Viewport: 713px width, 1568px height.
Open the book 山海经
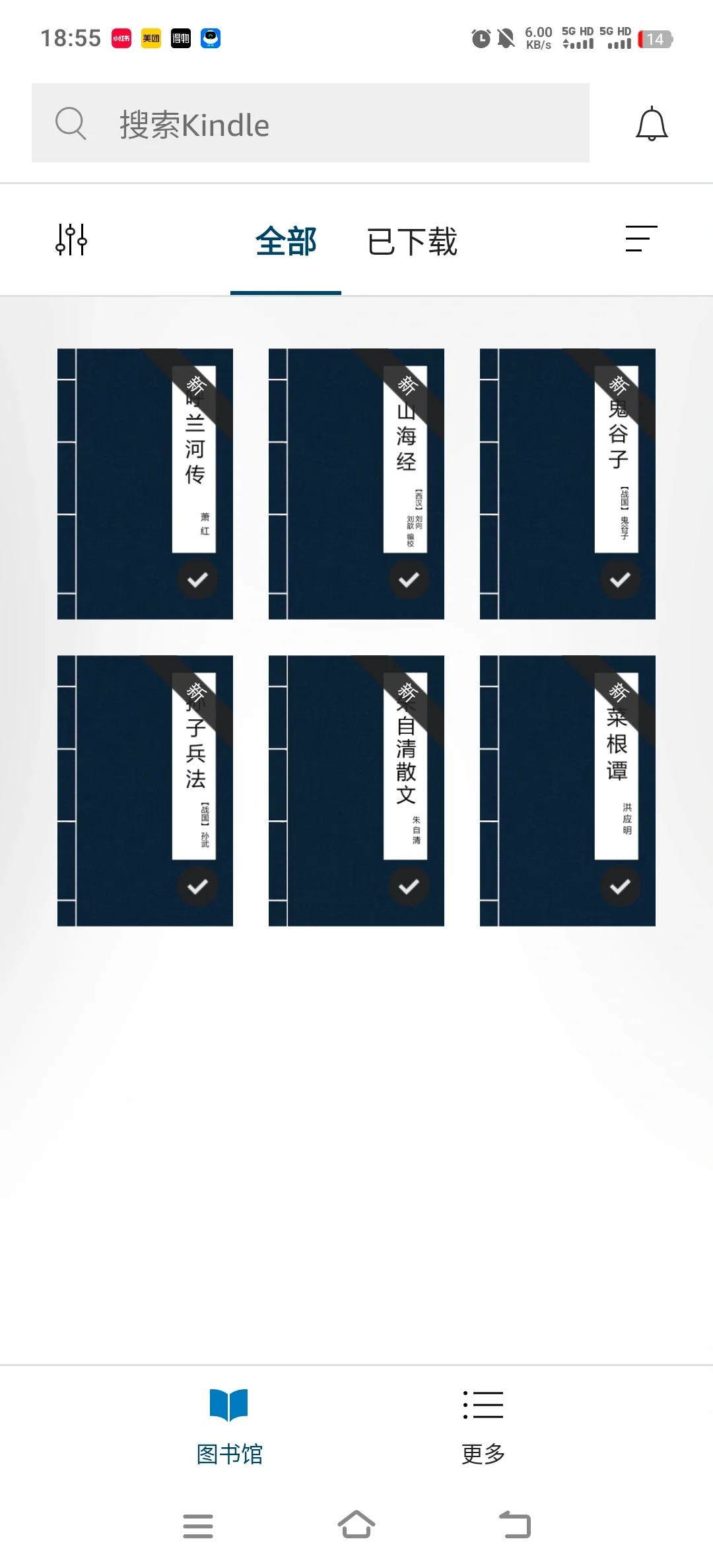[356, 484]
